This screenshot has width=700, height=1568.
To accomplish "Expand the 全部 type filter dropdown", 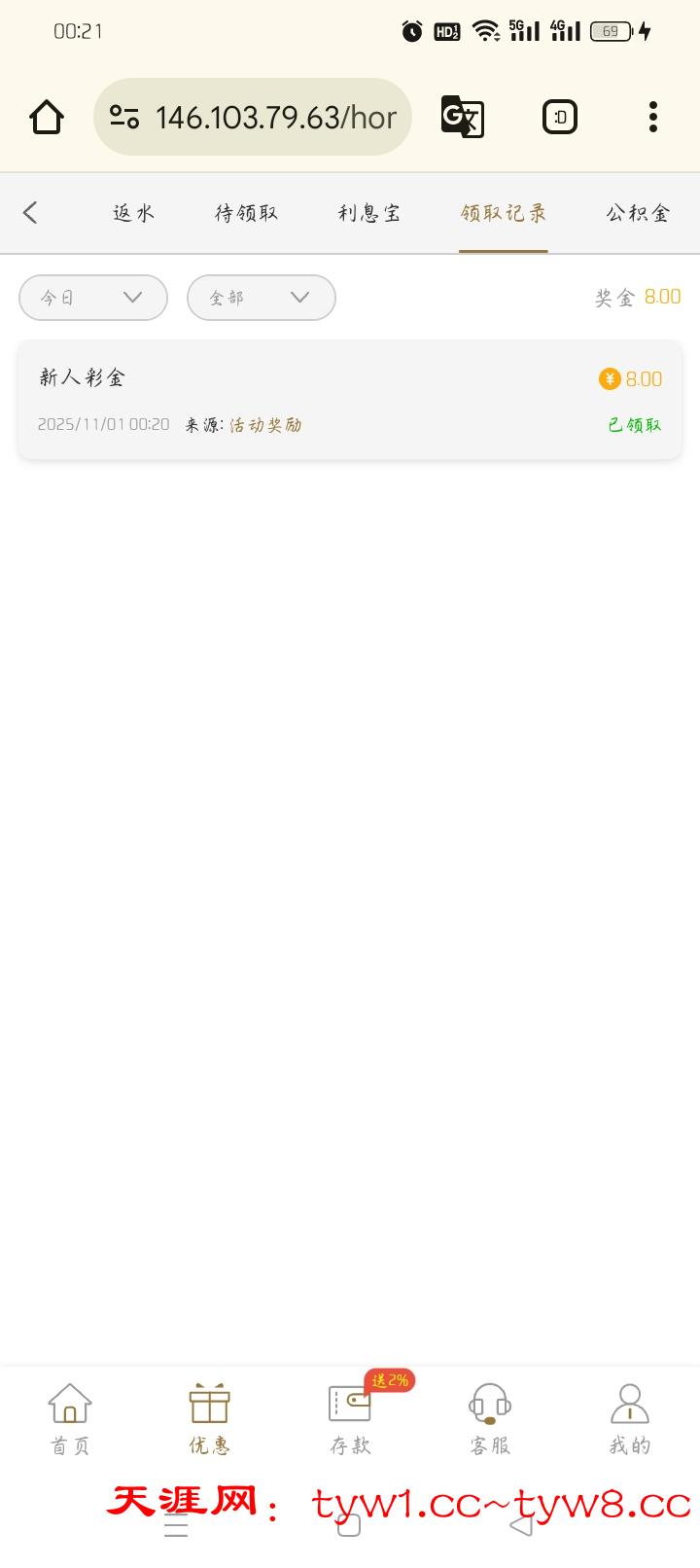I will pyautogui.click(x=261, y=298).
